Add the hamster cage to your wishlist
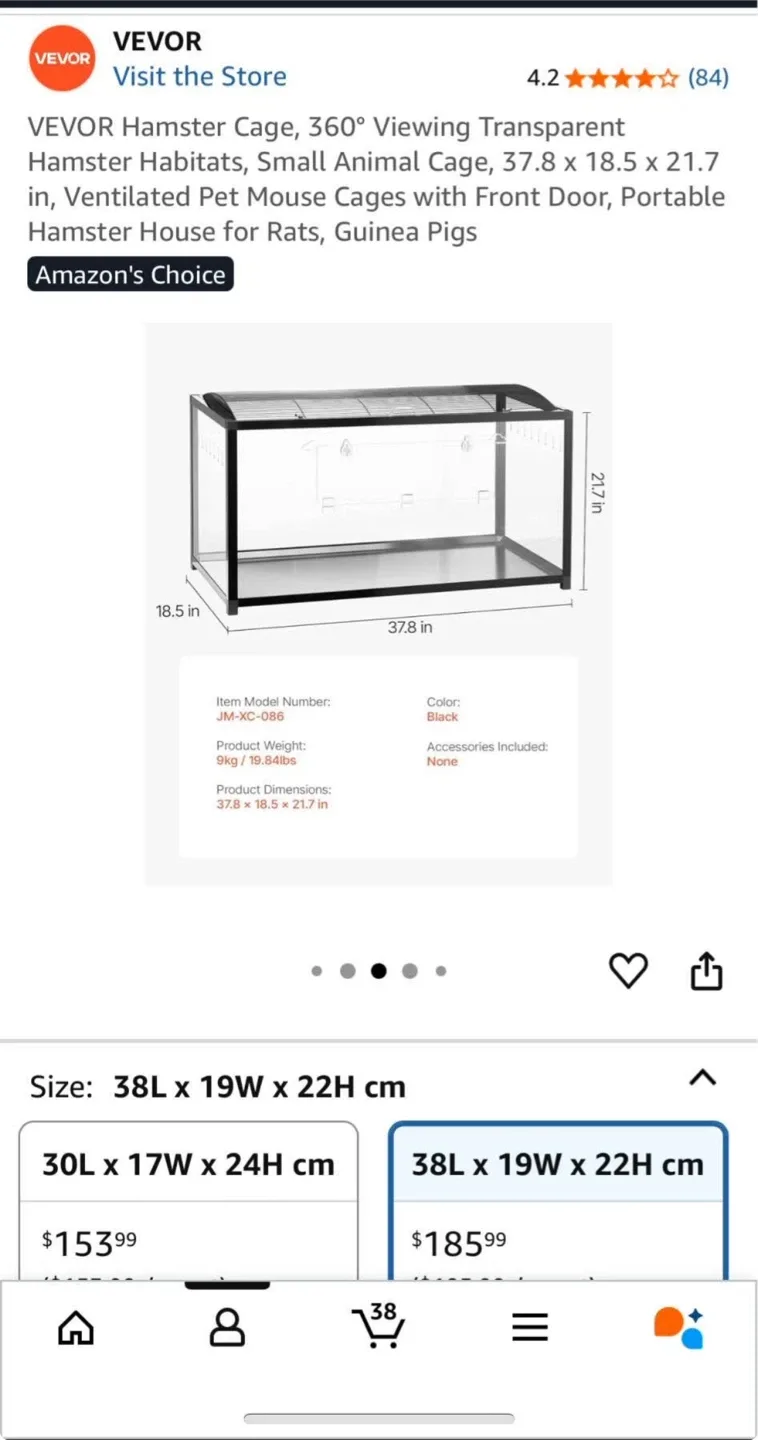Image resolution: width=758 pixels, height=1440 pixels. pyautogui.click(x=628, y=970)
